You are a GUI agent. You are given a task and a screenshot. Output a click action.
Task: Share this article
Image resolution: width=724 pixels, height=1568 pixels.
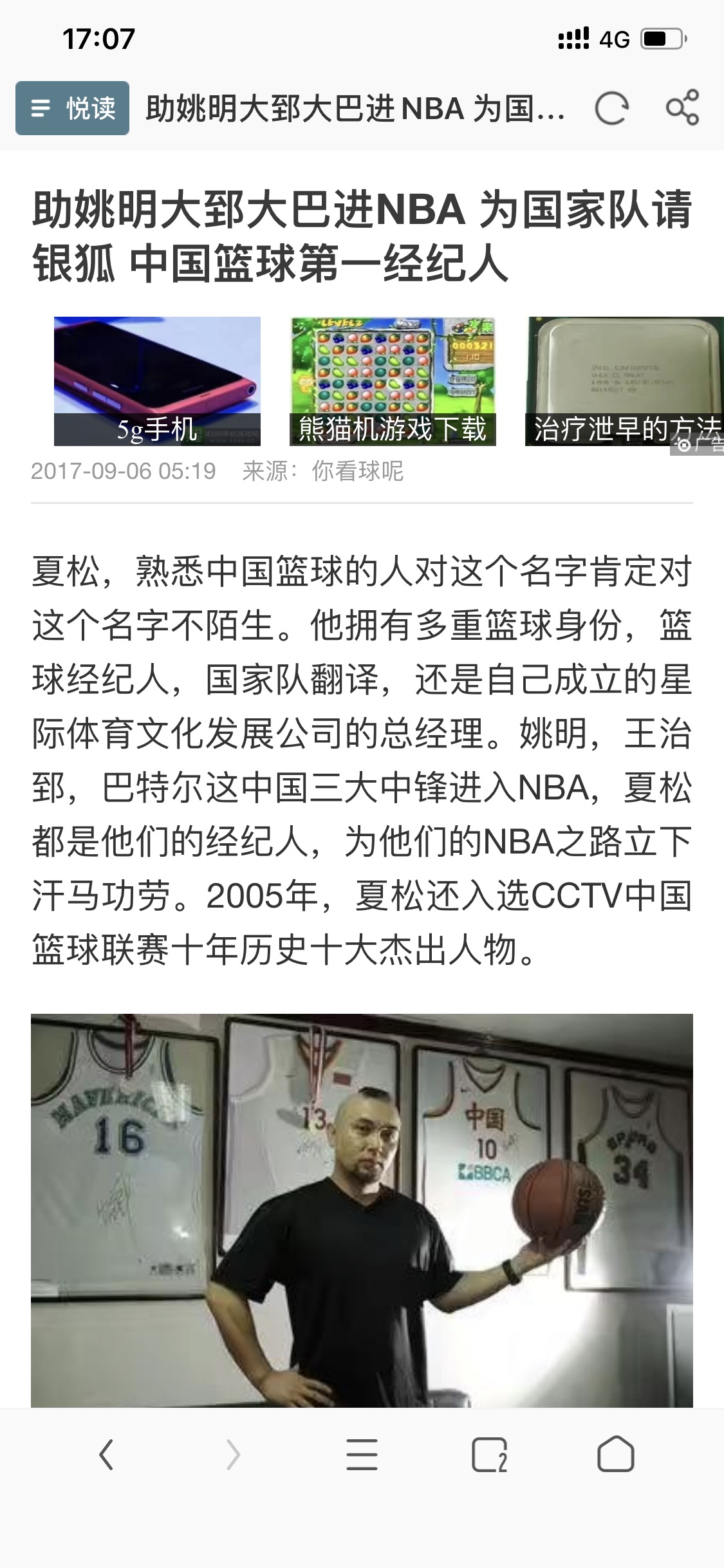pyautogui.click(x=682, y=107)
